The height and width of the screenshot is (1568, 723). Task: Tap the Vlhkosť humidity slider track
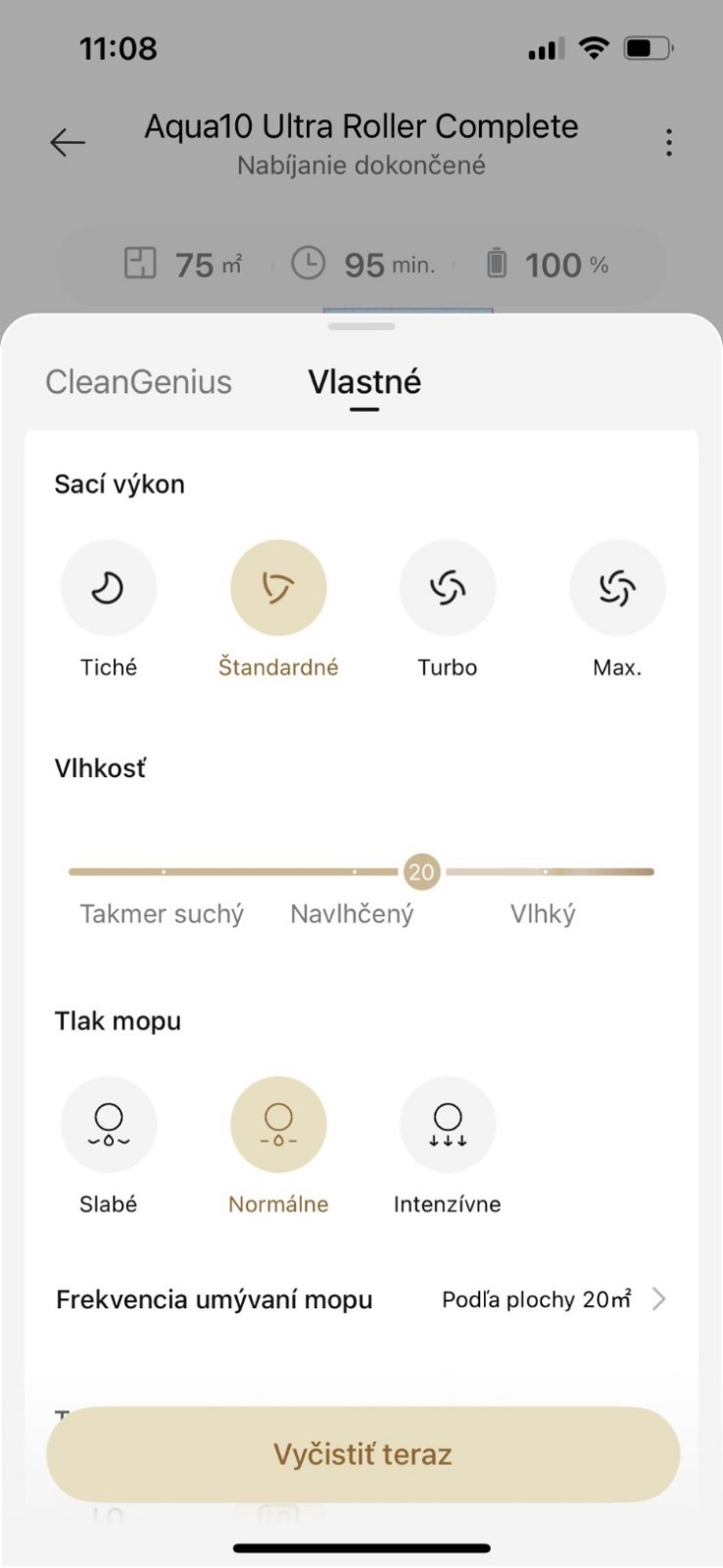[361, 871]
